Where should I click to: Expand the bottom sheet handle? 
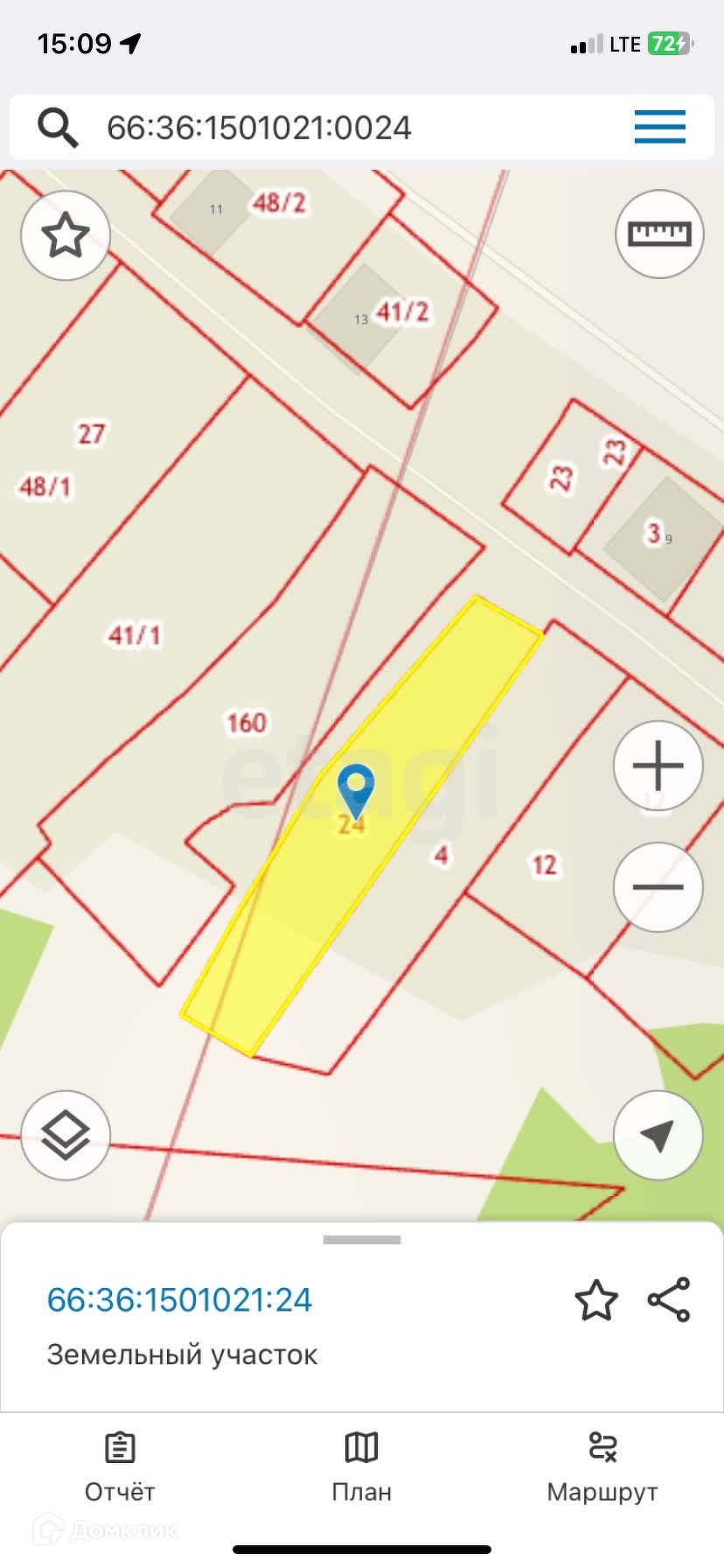pyautogui.click(x=362, y=1240)
